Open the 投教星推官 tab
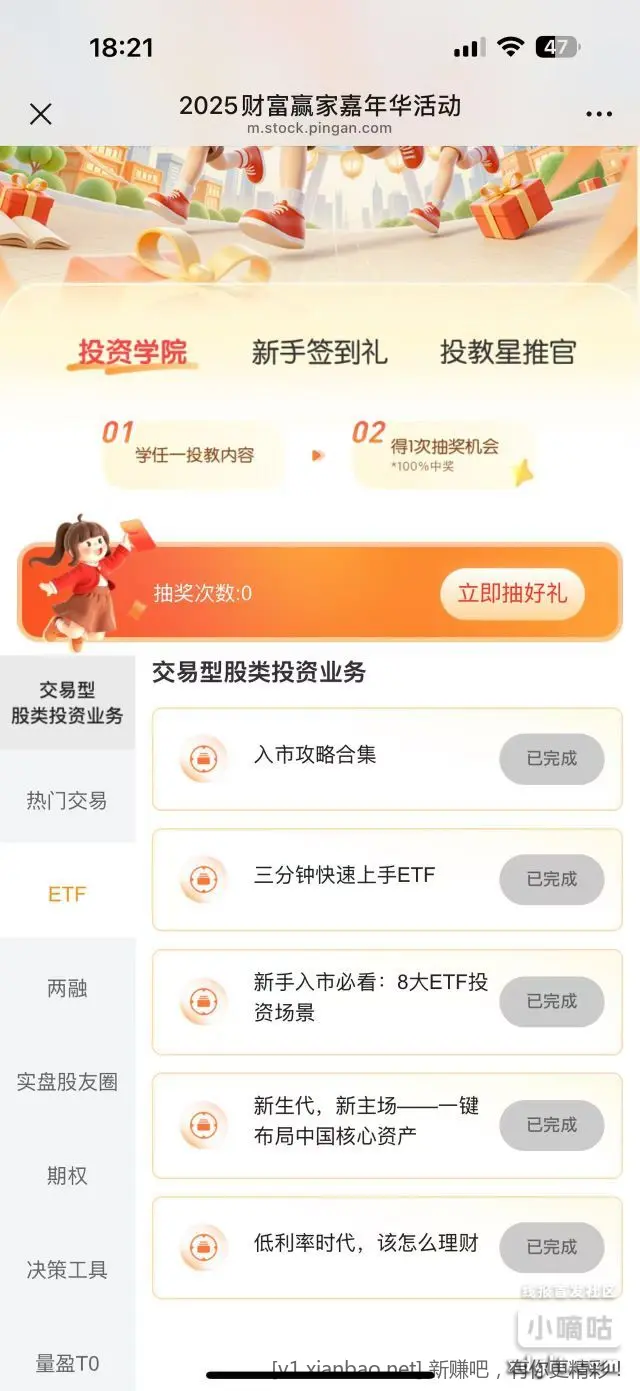The height and width of the screenshot is (1391, 640). (507, 352)
